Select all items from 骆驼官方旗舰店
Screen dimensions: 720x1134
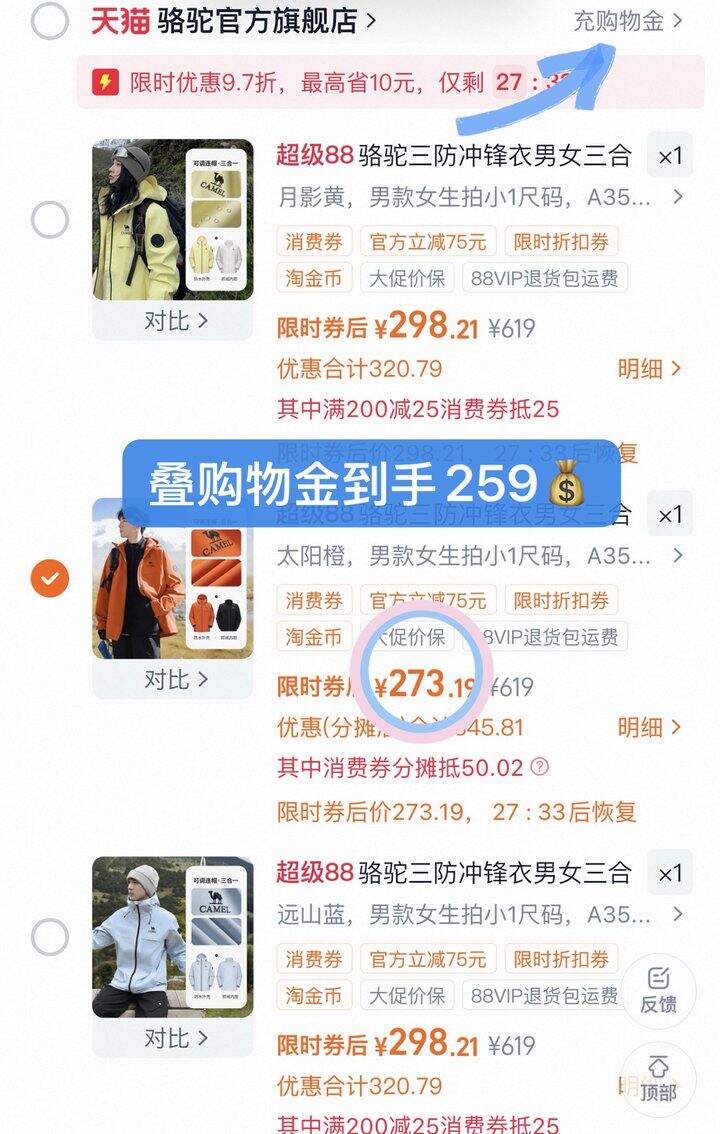pos(49,20)
